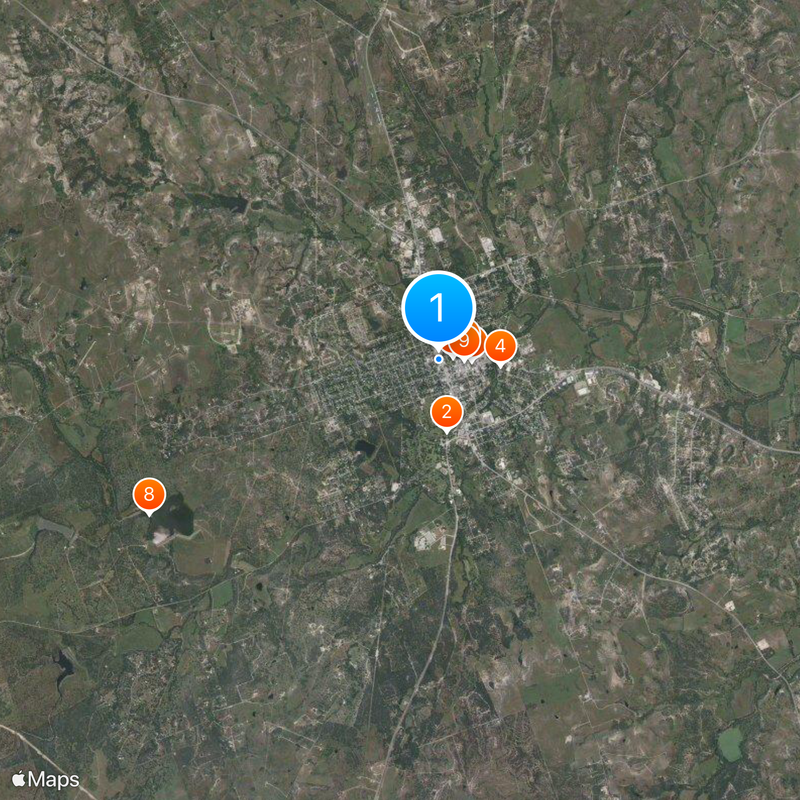
Task: Select the orange map pin numbered 2
Action: 447,411
